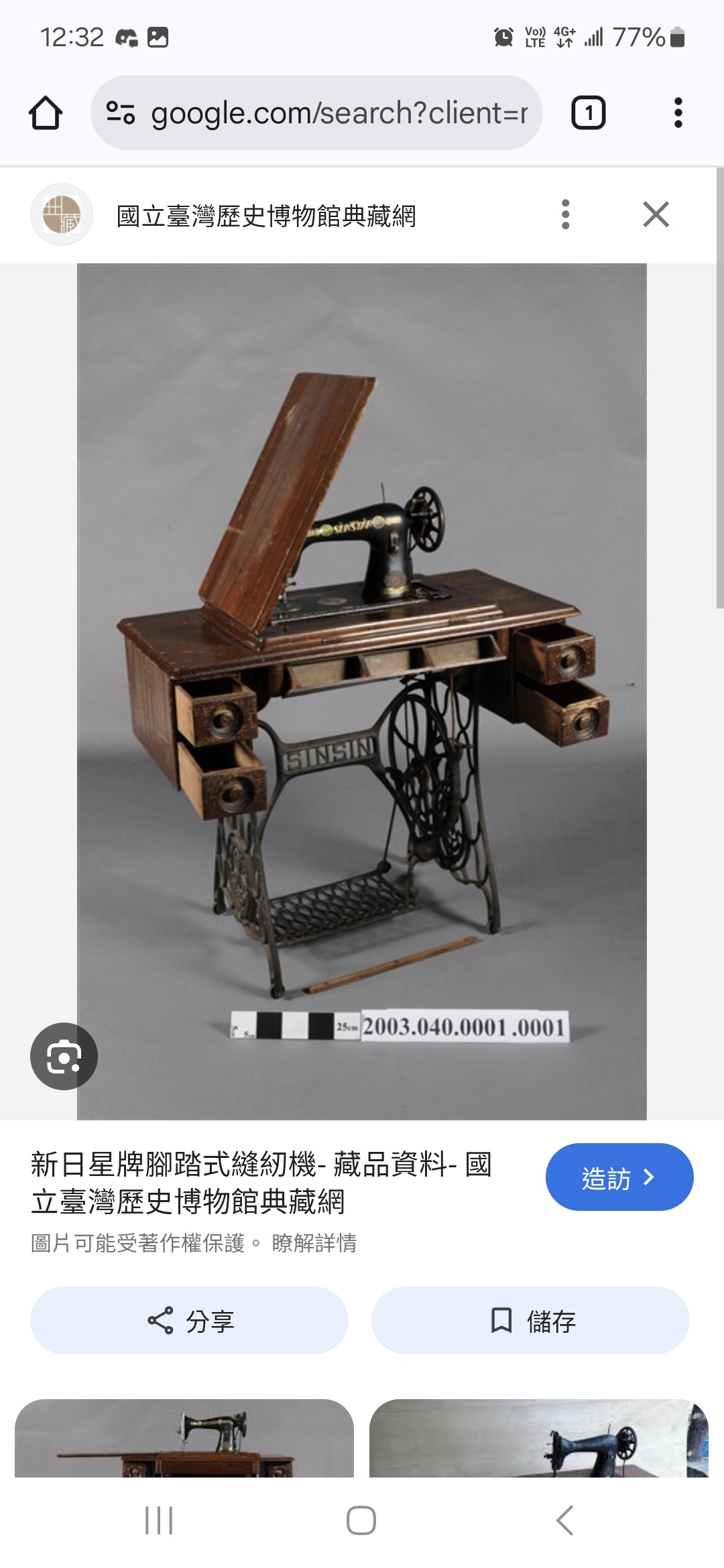The width and height of the screenshot is (724, 1568).
Task: Search this image with Google Lens
Action: pyautogui.click(x=64, y=1056)
